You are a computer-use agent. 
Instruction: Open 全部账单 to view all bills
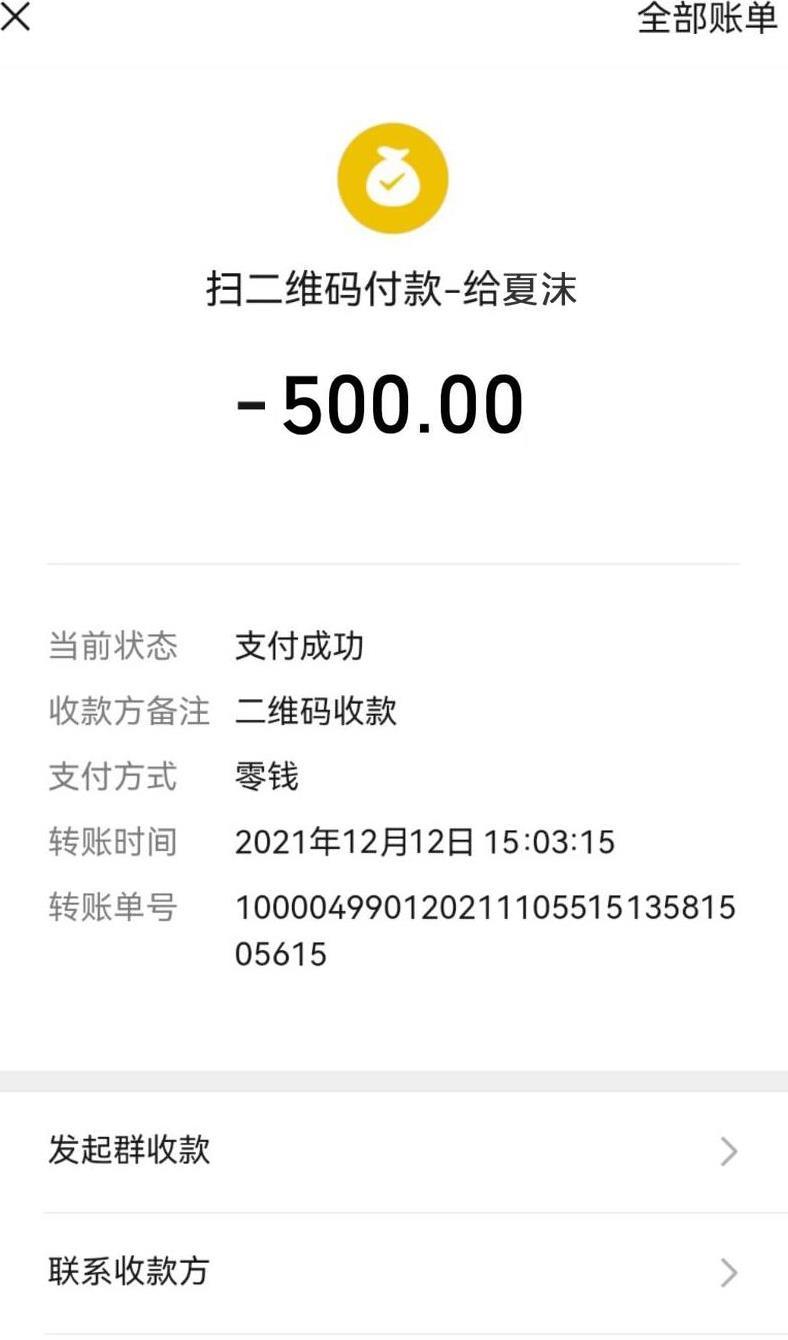(x=707, y=19)
